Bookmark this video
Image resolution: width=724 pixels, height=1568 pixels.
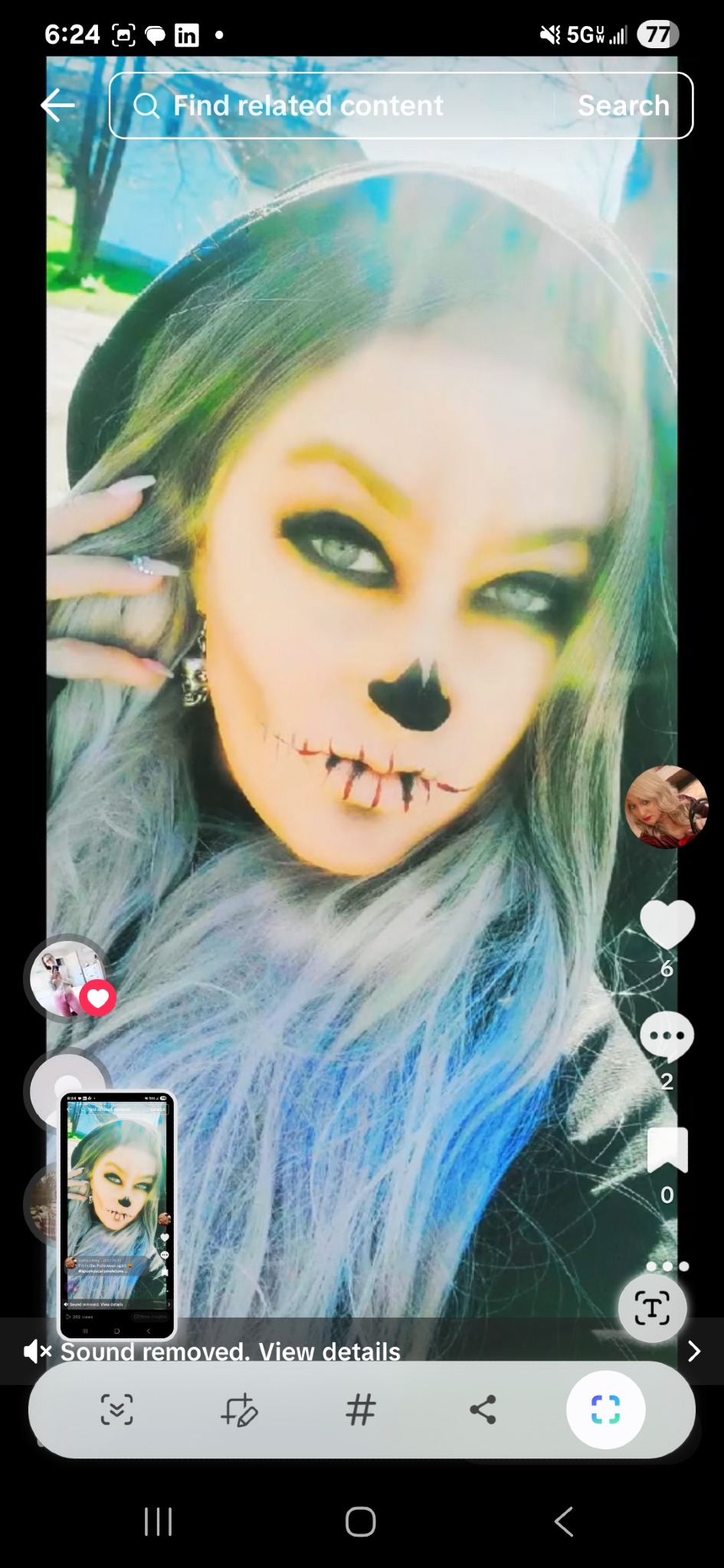pos(667,1150)
